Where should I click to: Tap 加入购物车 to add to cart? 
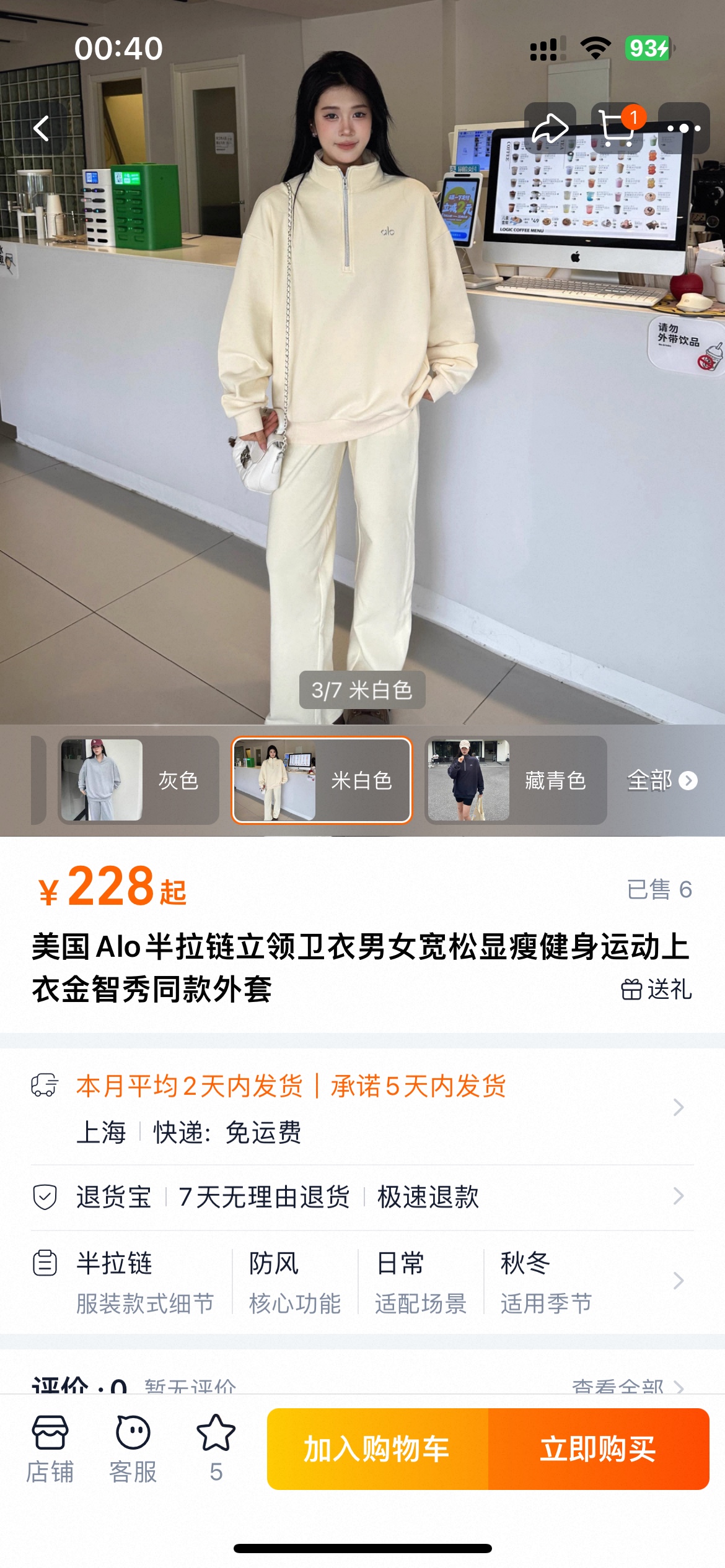click(377, 1449)
